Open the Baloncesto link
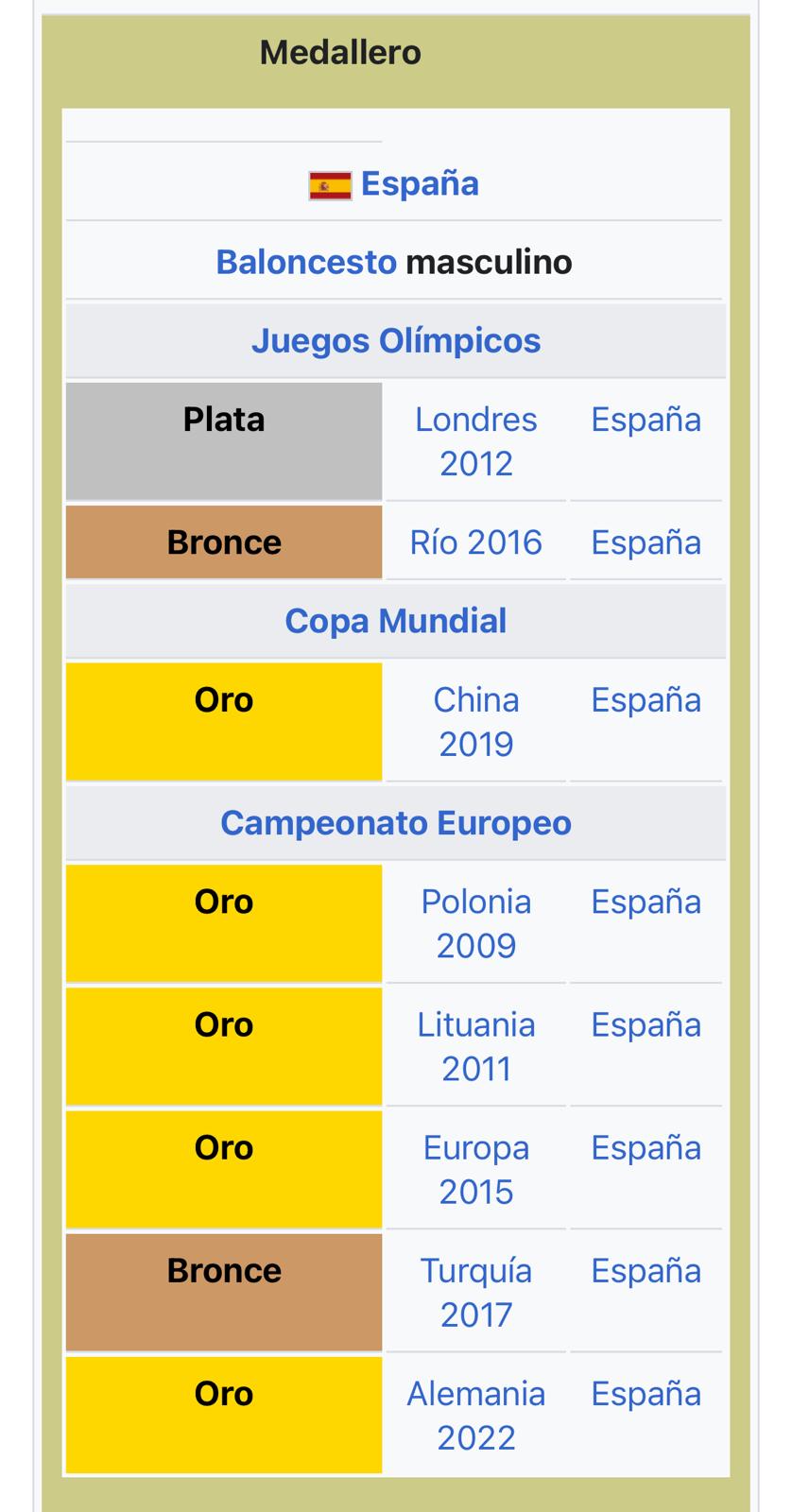The image size is (792, 1512). click(306, 262)
